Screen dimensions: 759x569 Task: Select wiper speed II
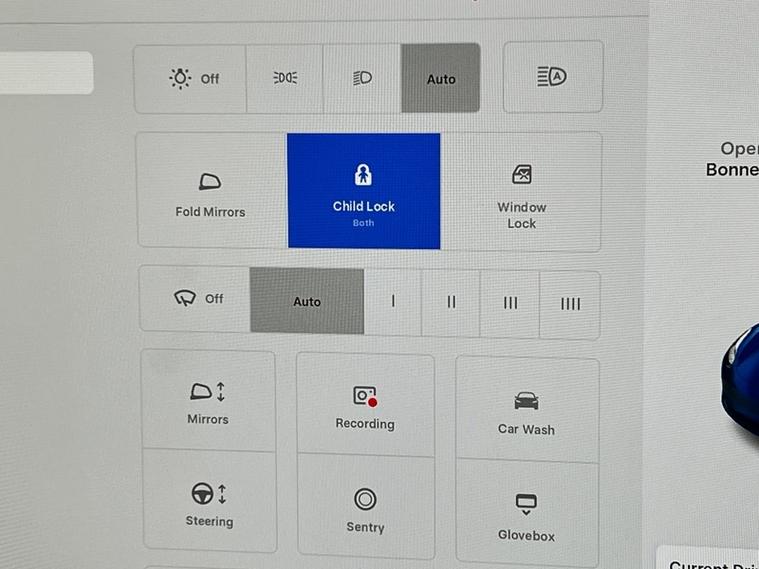451,302
